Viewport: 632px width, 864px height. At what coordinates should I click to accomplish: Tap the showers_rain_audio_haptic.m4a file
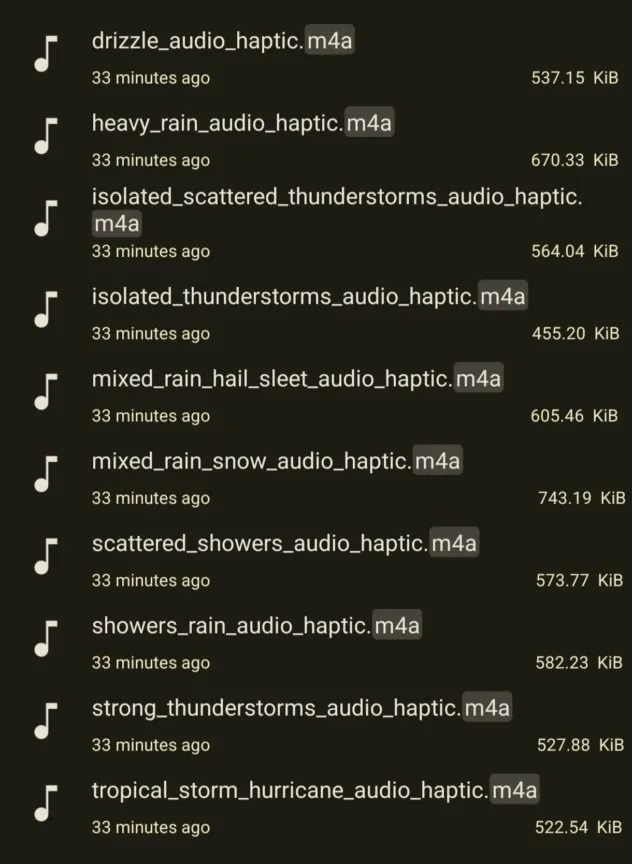(256, 627)
